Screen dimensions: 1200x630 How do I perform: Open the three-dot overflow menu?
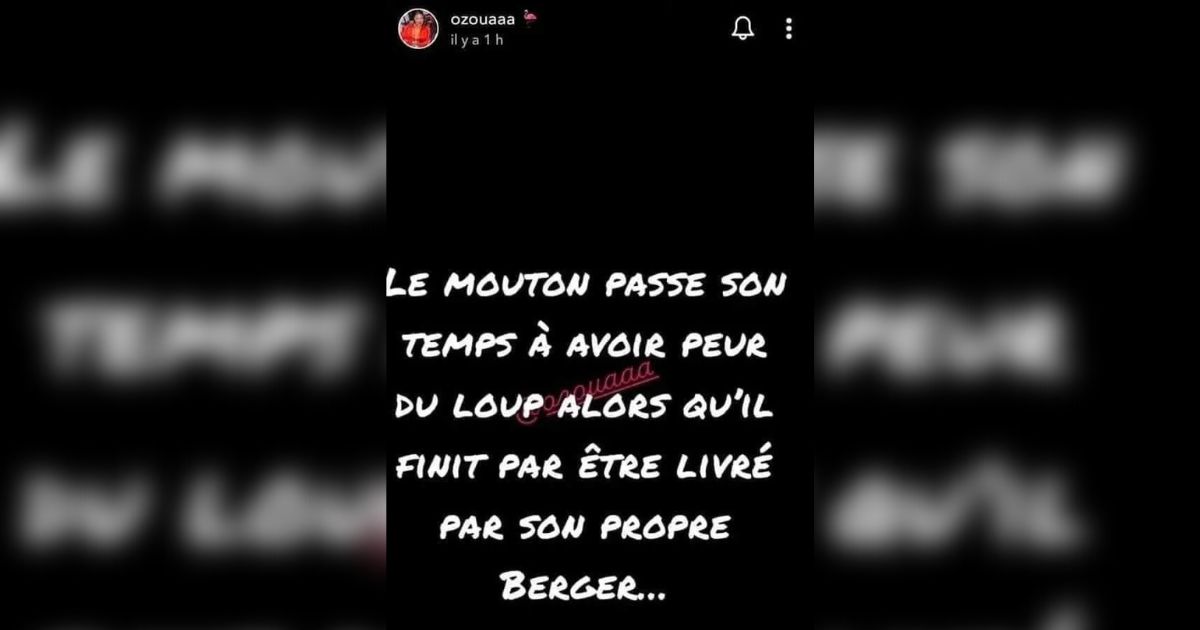pyautogui.click(x=788, y=28)
